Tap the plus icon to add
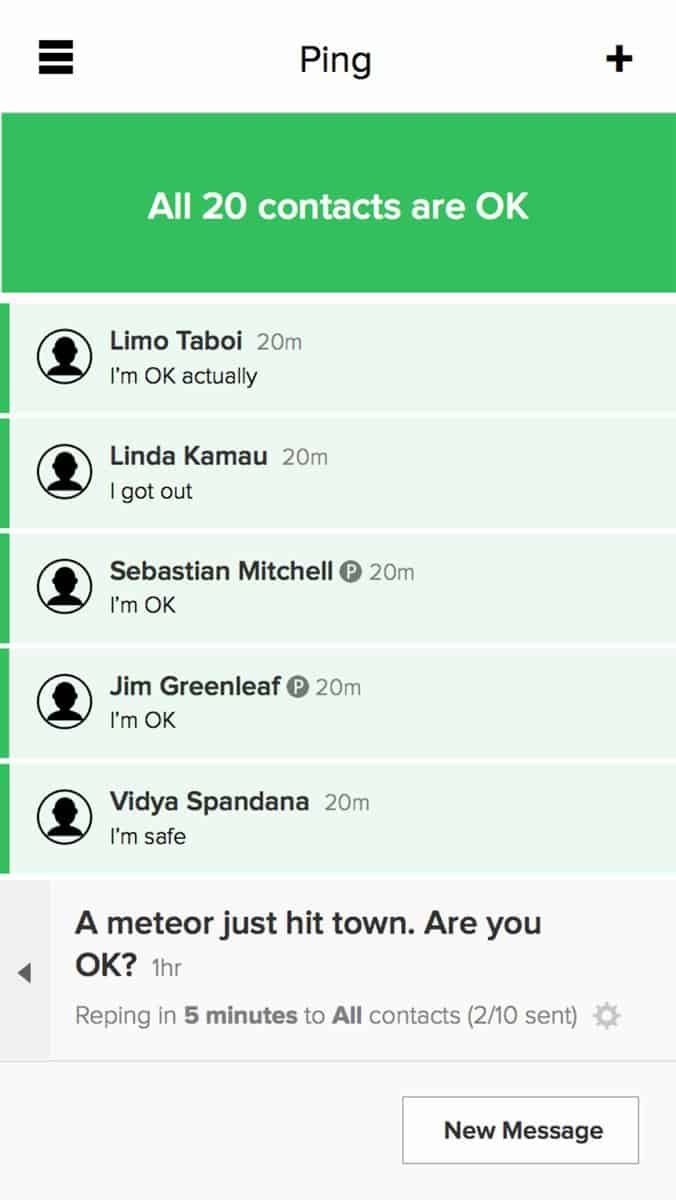 [619, 59]
